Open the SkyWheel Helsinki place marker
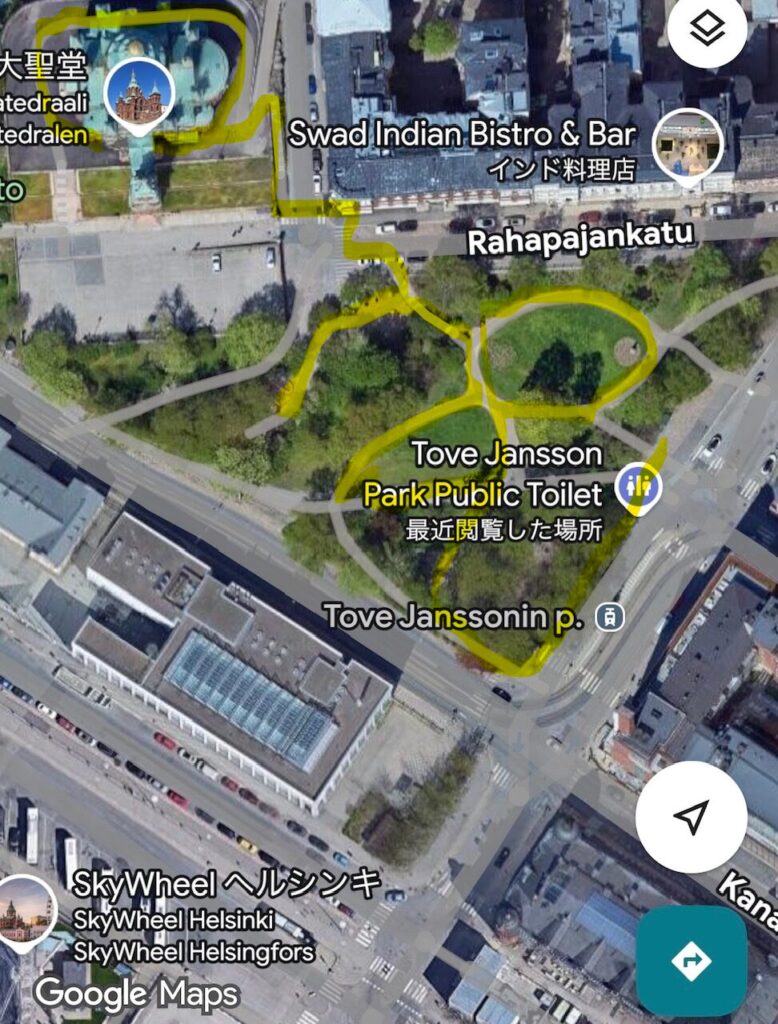 [x=25, y=908]
